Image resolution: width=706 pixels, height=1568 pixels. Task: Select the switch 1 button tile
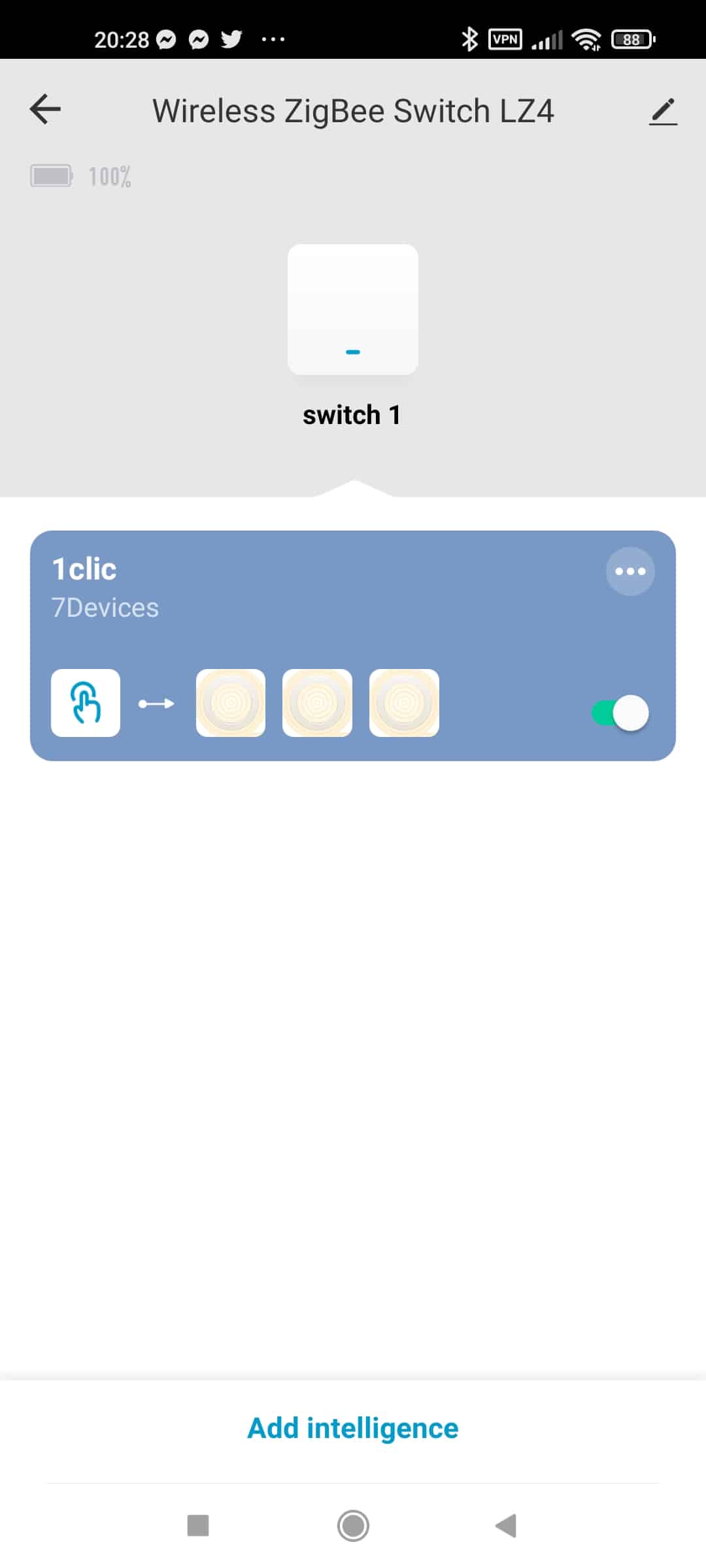(353, 310)
